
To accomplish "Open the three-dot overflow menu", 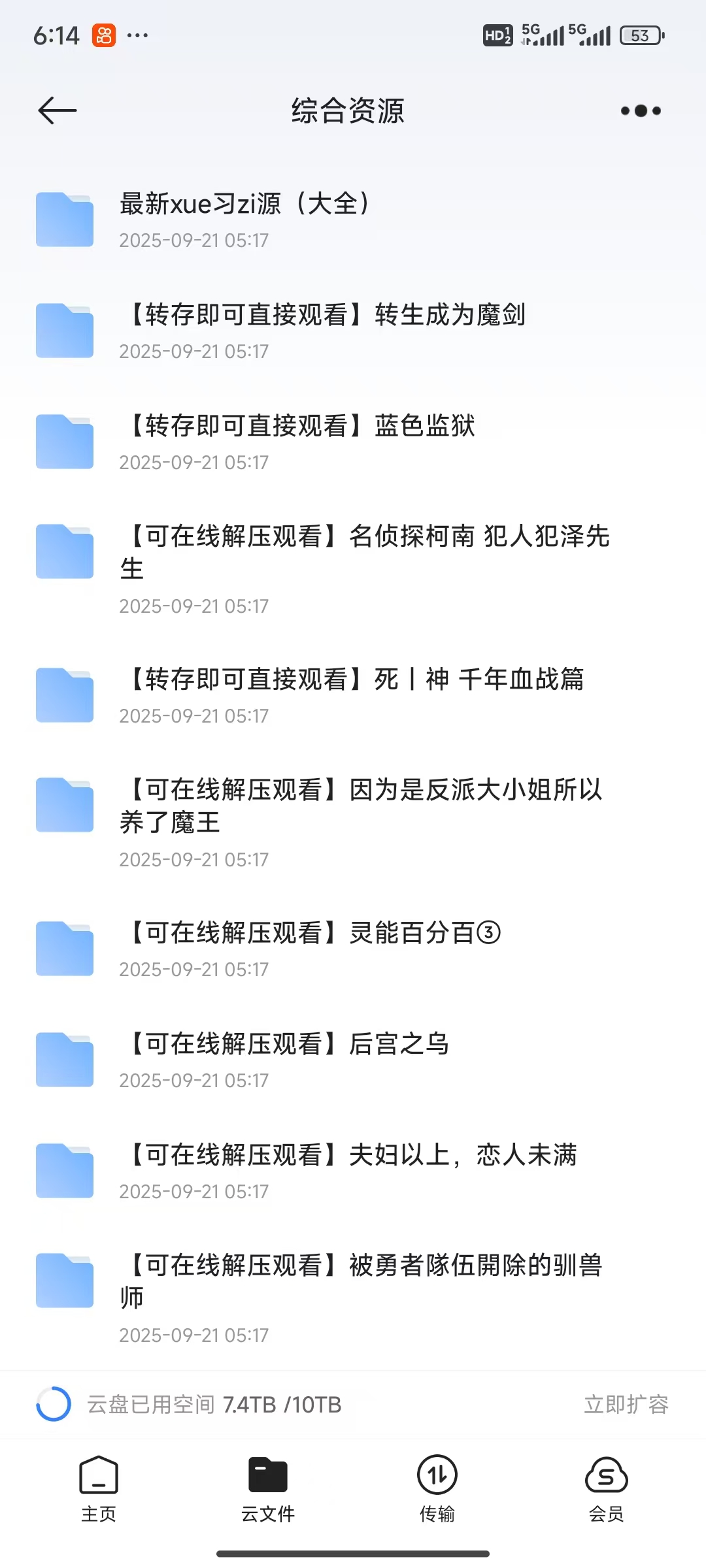I will (641, 111).
